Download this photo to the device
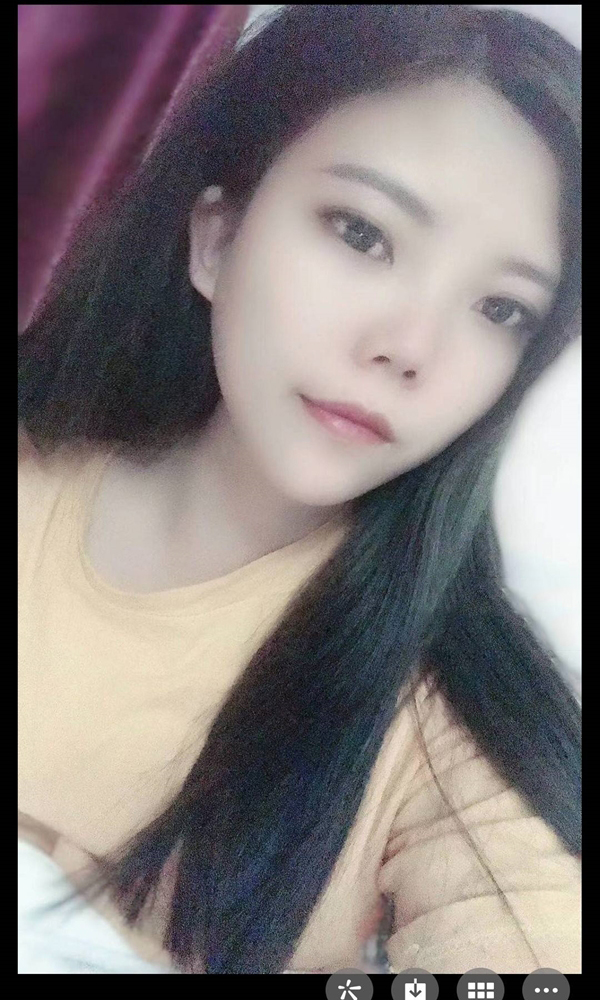This screenshot has height=1000, width=600. (414, 989)
